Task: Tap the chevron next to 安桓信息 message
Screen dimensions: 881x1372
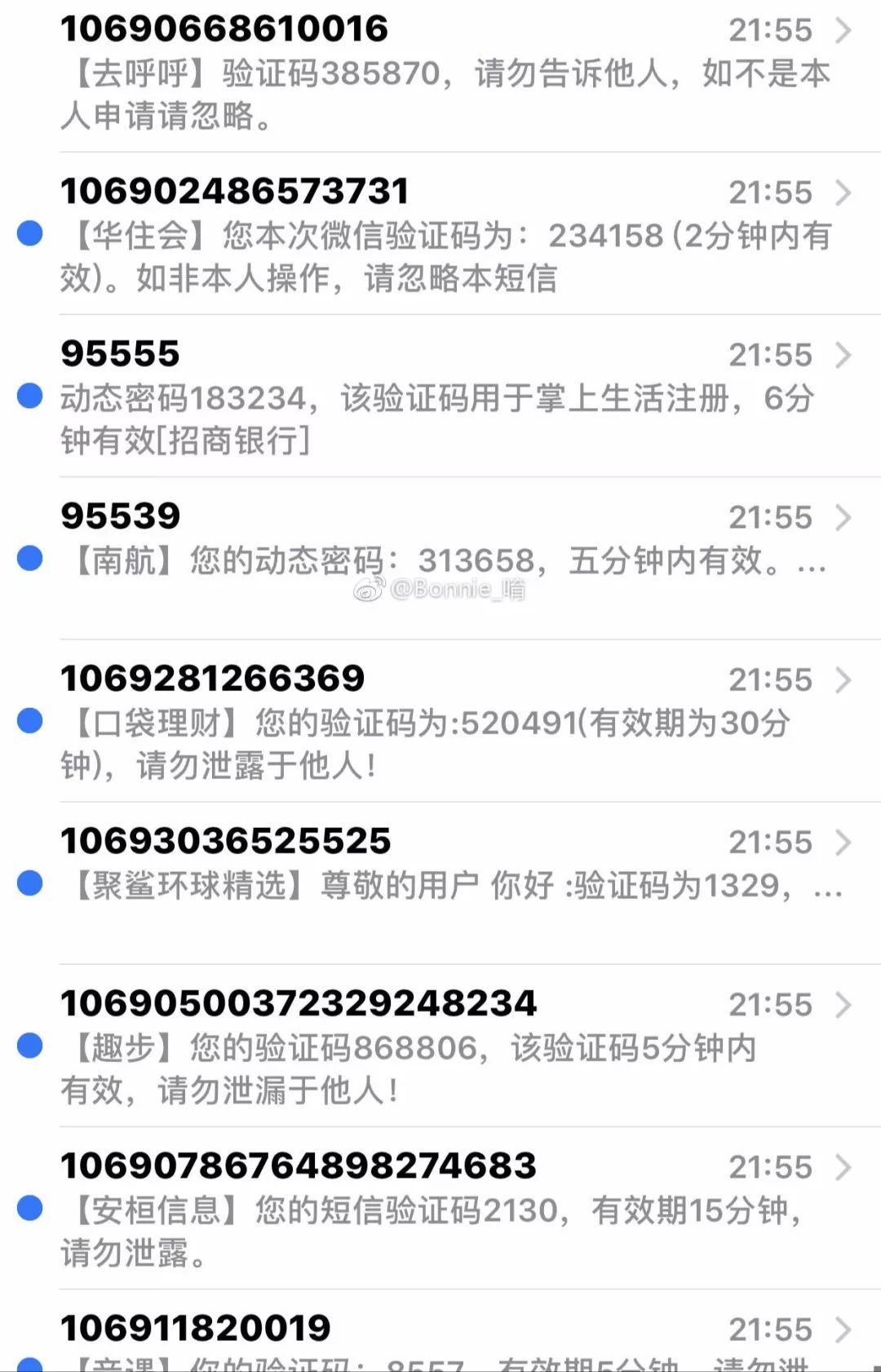Action: 846,1168
